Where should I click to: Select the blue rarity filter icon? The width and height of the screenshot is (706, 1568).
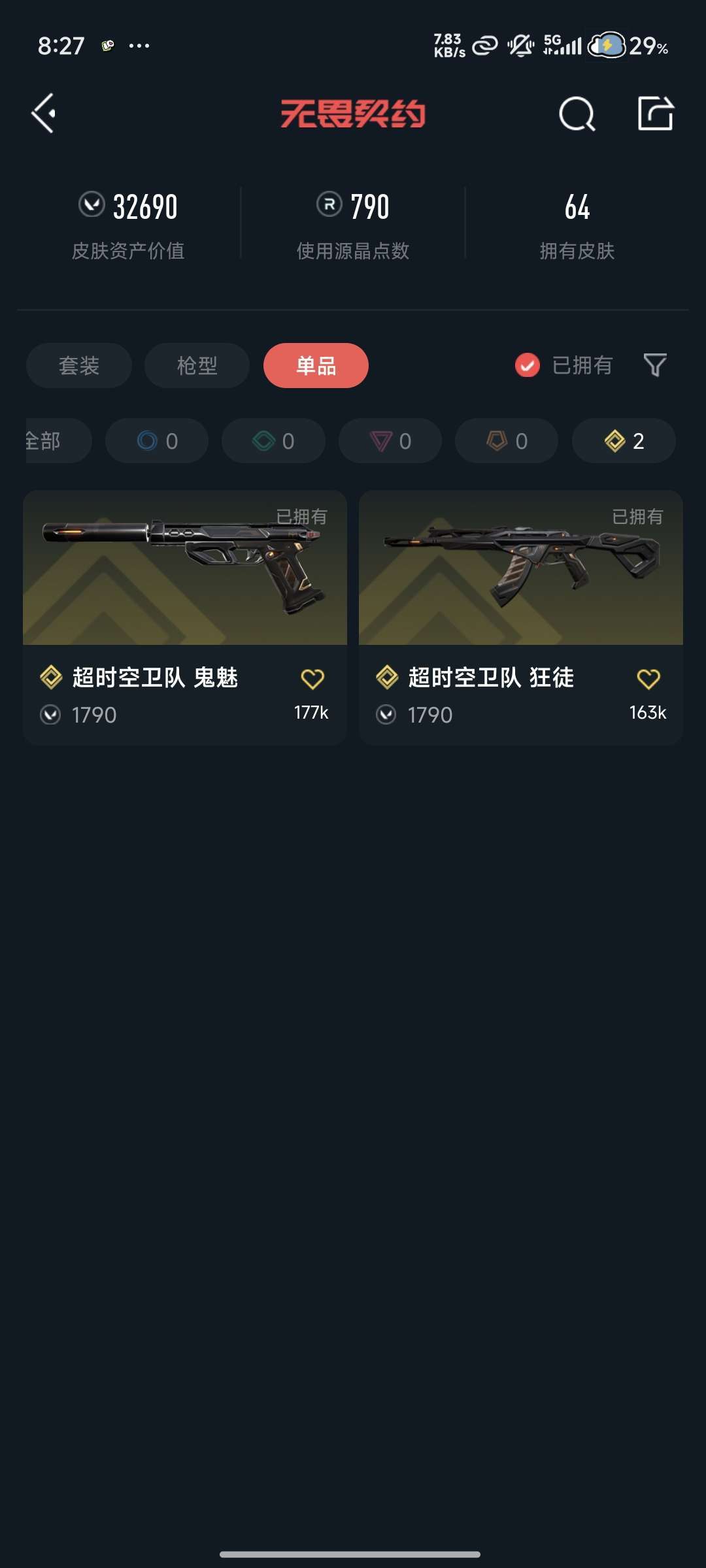tap(156, 441)
